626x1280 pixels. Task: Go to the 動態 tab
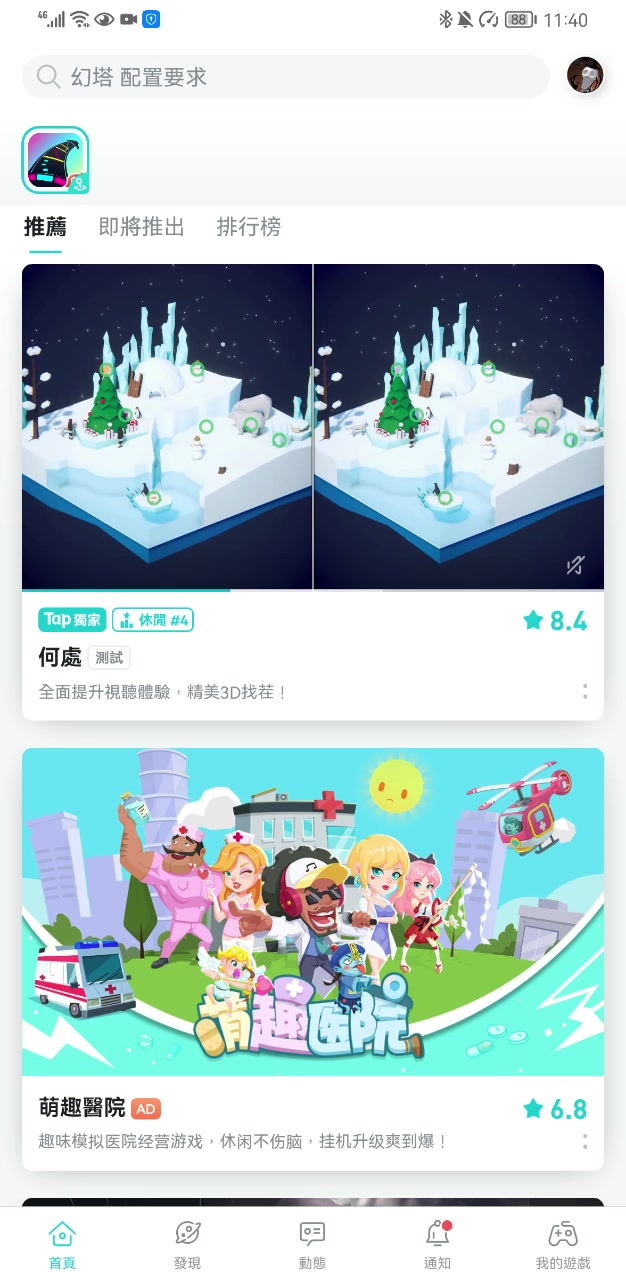click(x=313, y=1244)
